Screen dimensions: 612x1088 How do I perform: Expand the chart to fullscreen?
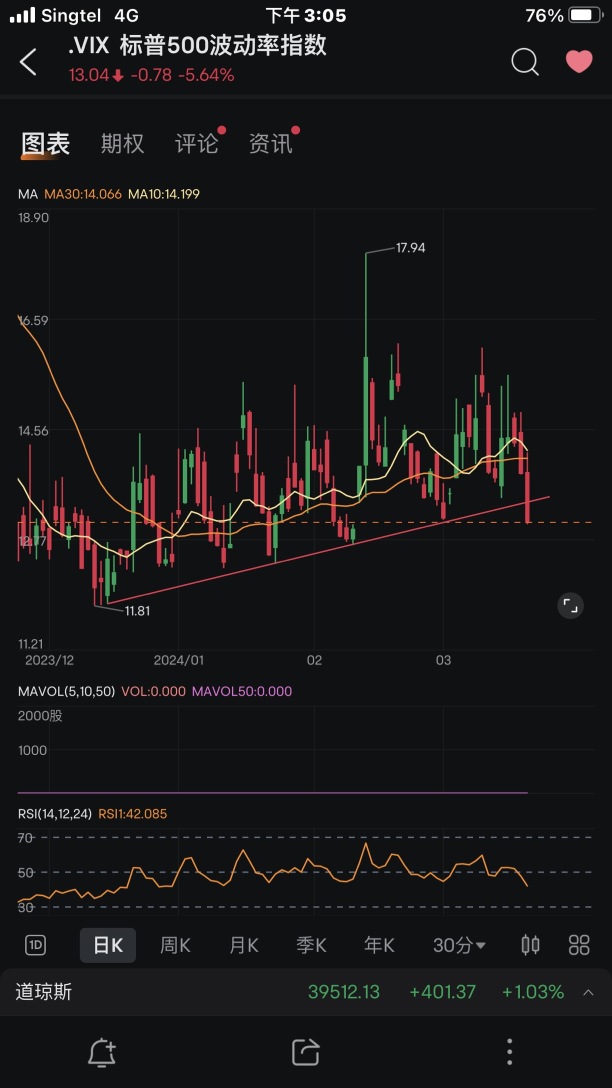[570, 606]
